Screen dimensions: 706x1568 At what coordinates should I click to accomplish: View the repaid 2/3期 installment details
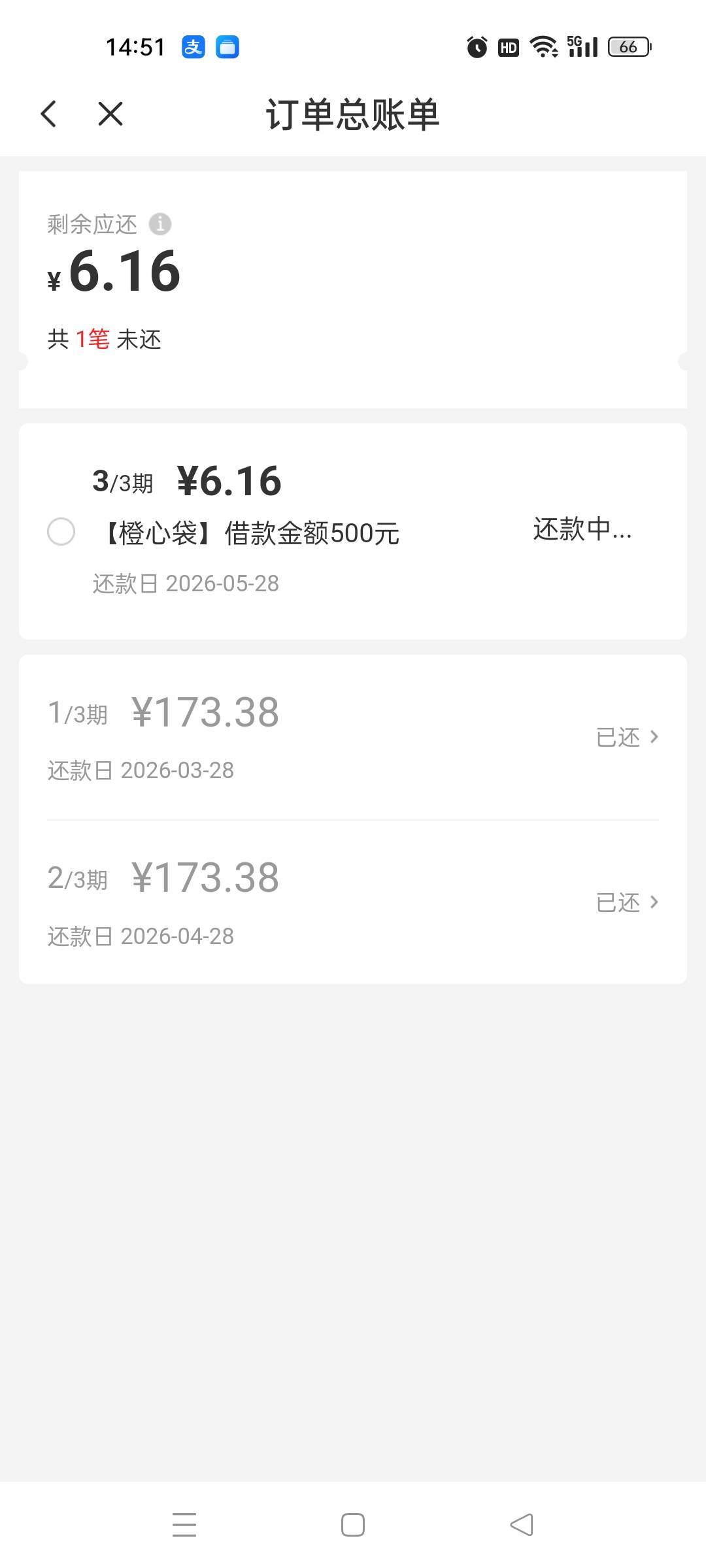[626, 902]
